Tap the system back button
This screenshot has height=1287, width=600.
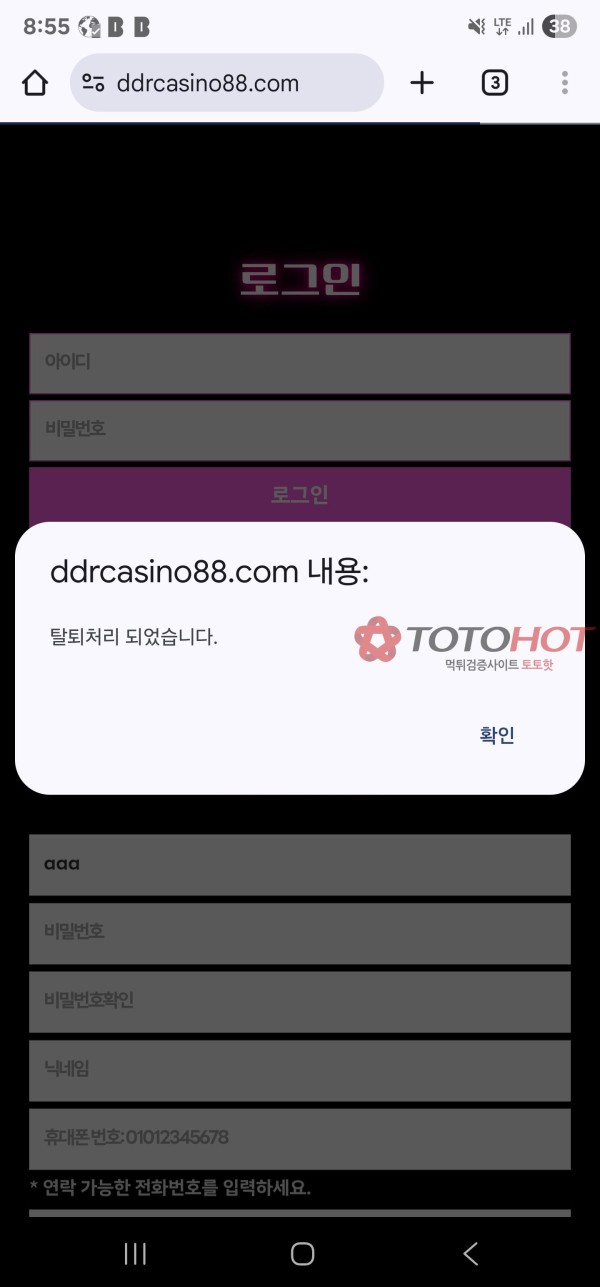point(470,1253)
